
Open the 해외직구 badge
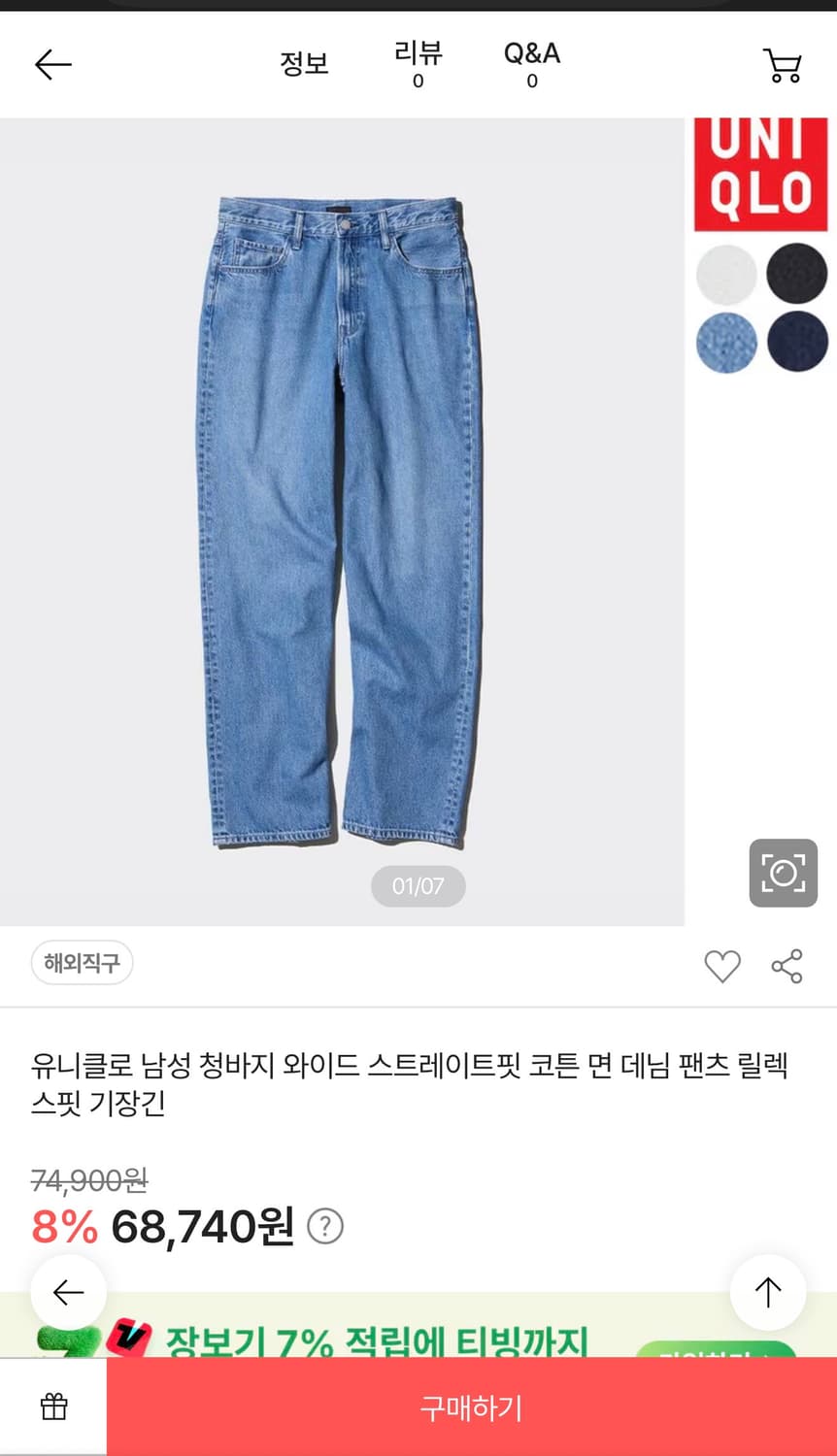click(82, 962)
